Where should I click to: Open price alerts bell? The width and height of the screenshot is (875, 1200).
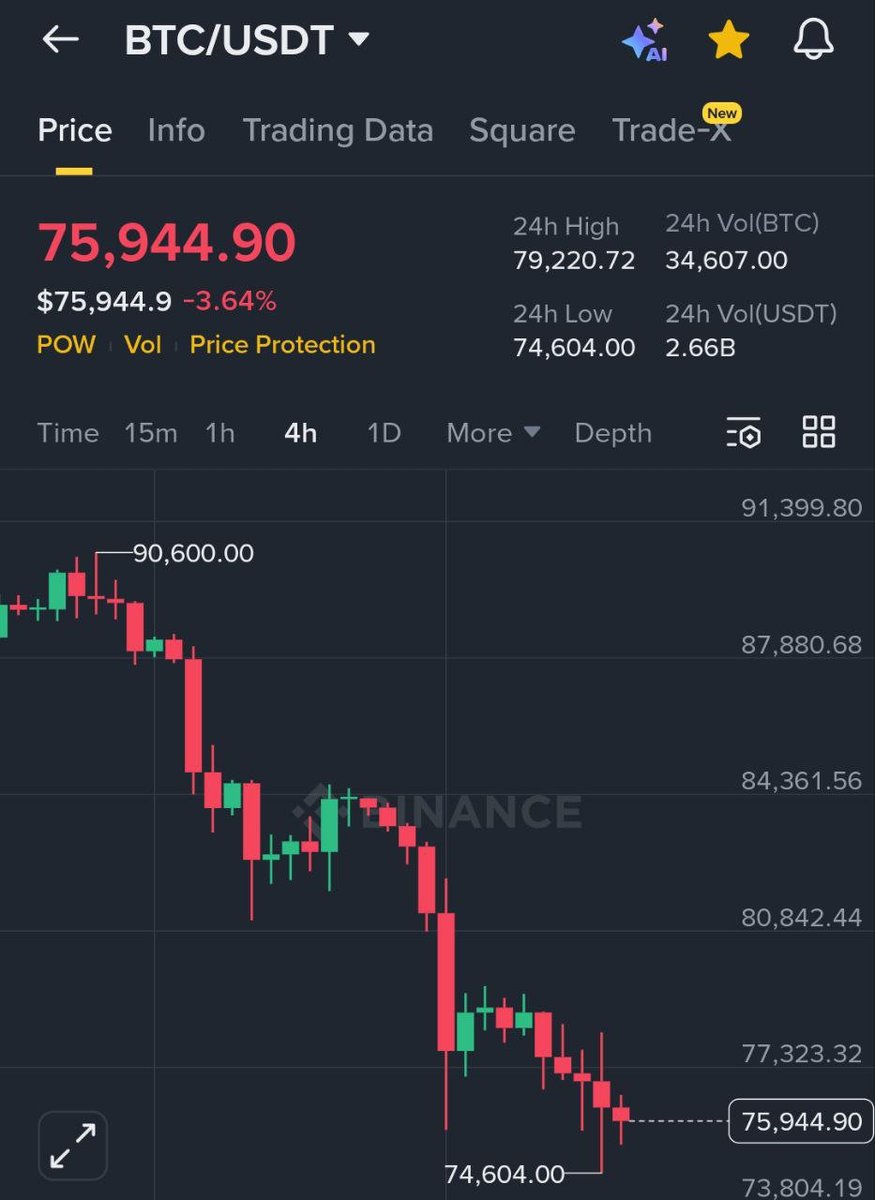pos(813,40)
